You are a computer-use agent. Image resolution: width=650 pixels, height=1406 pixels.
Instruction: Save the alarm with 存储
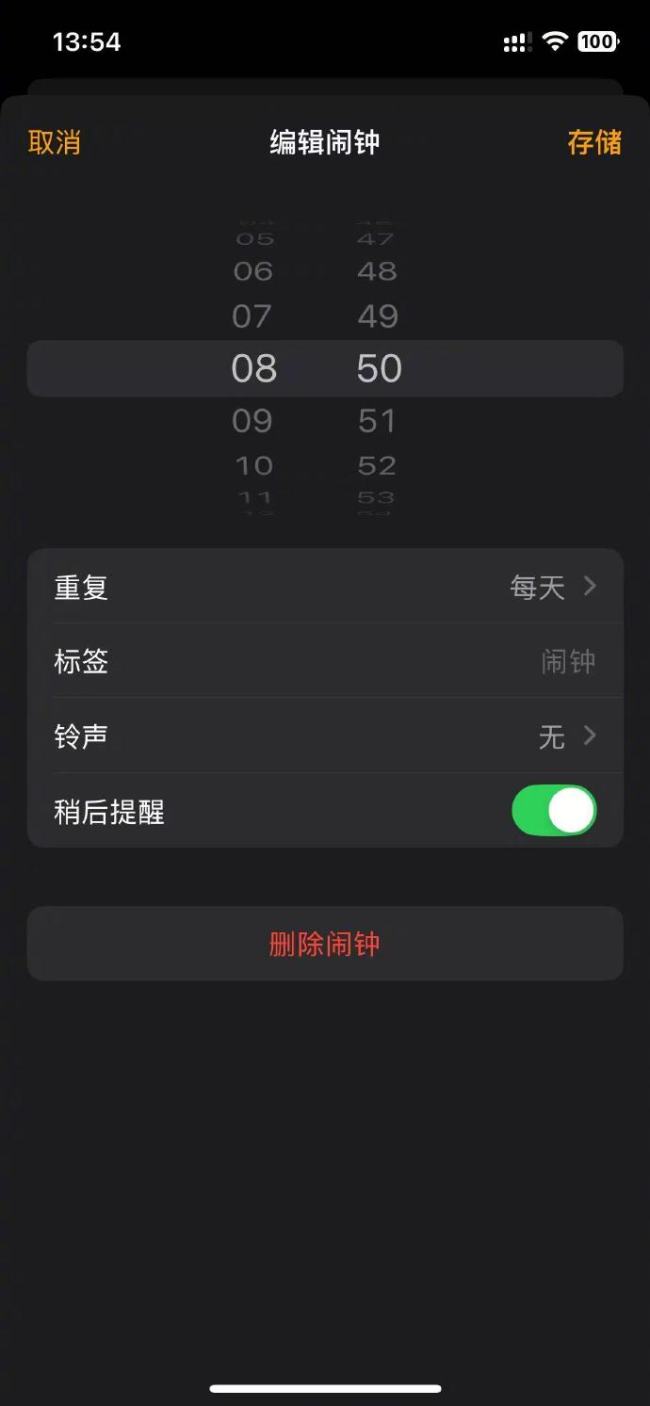594,142
